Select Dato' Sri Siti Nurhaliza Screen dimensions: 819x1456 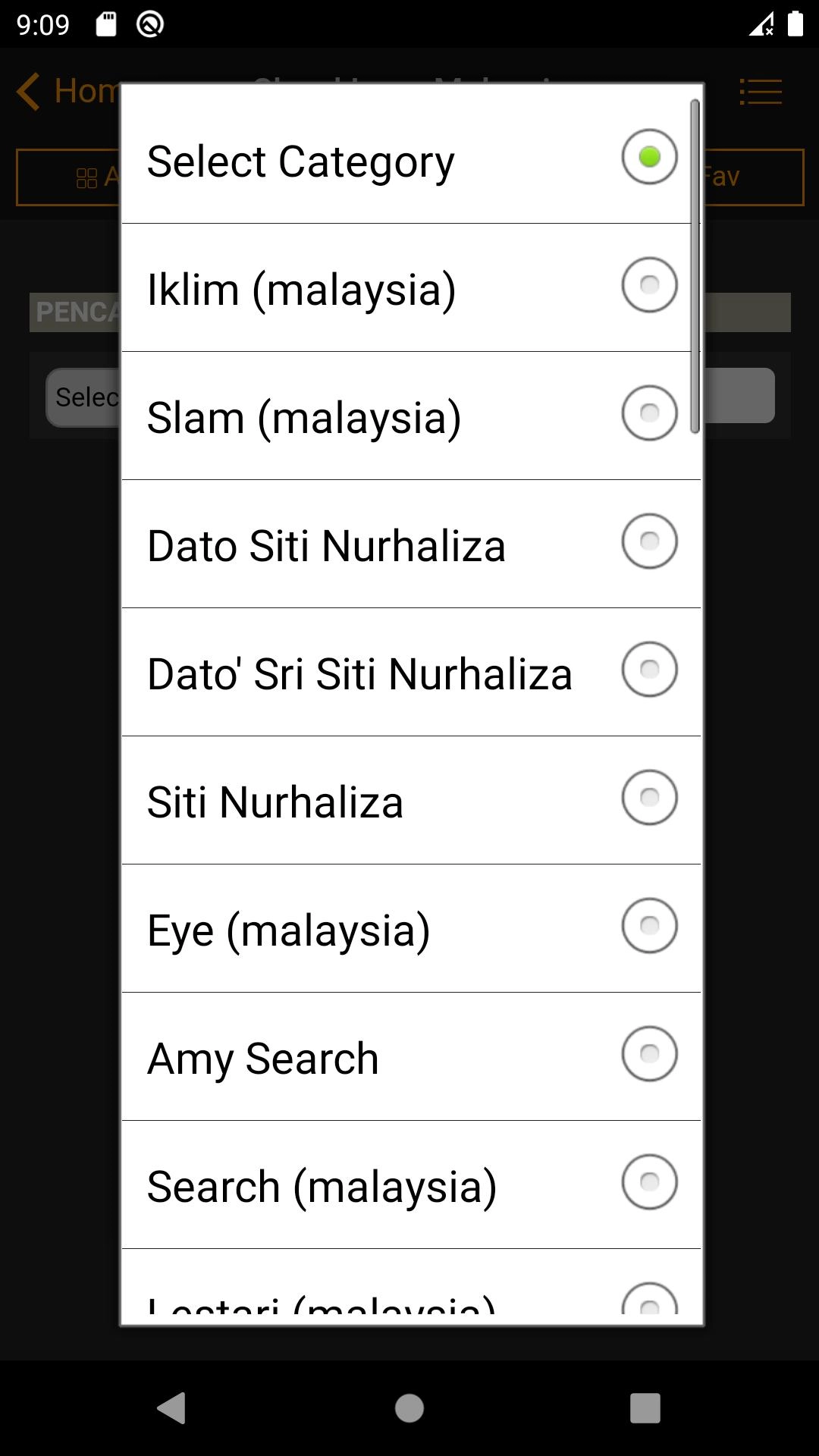(410, 672)
